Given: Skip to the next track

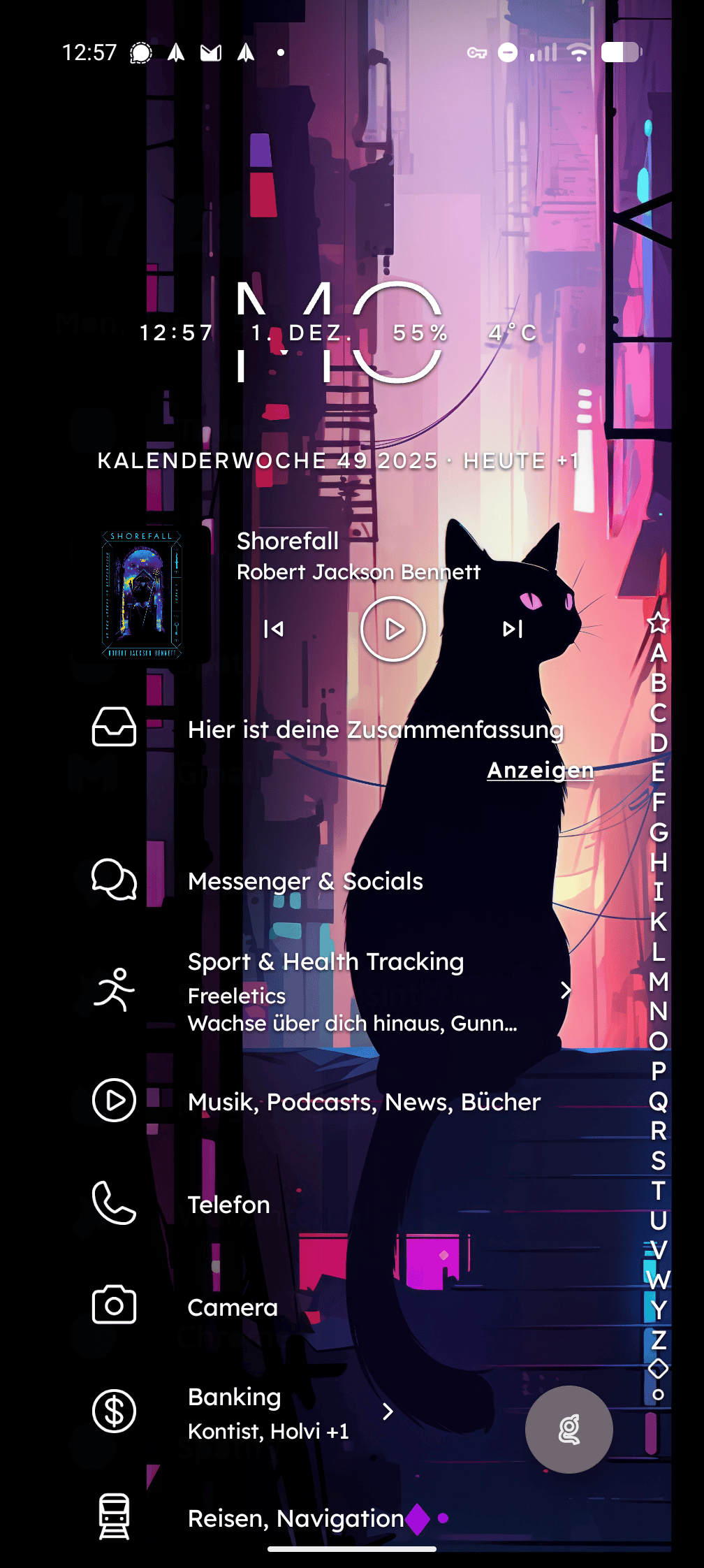Looking at the screenshot, I should pos(513,629).
